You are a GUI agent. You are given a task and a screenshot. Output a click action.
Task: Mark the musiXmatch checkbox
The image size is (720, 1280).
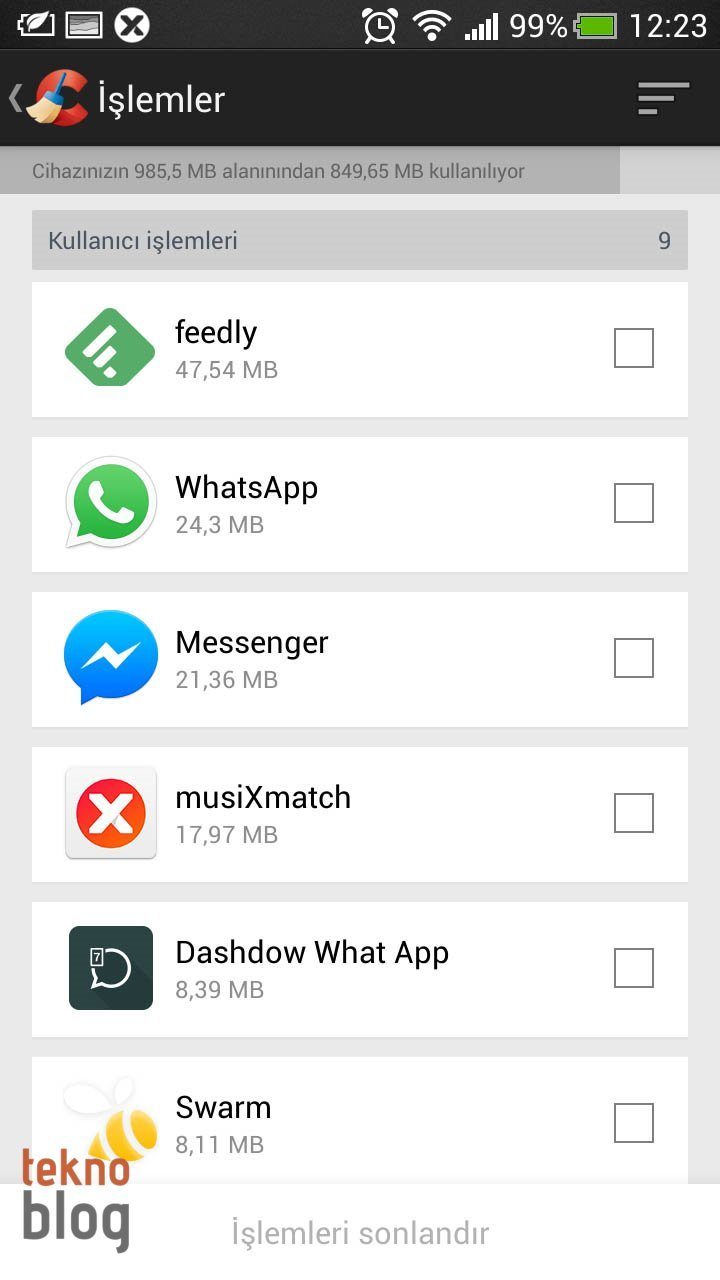633,813
